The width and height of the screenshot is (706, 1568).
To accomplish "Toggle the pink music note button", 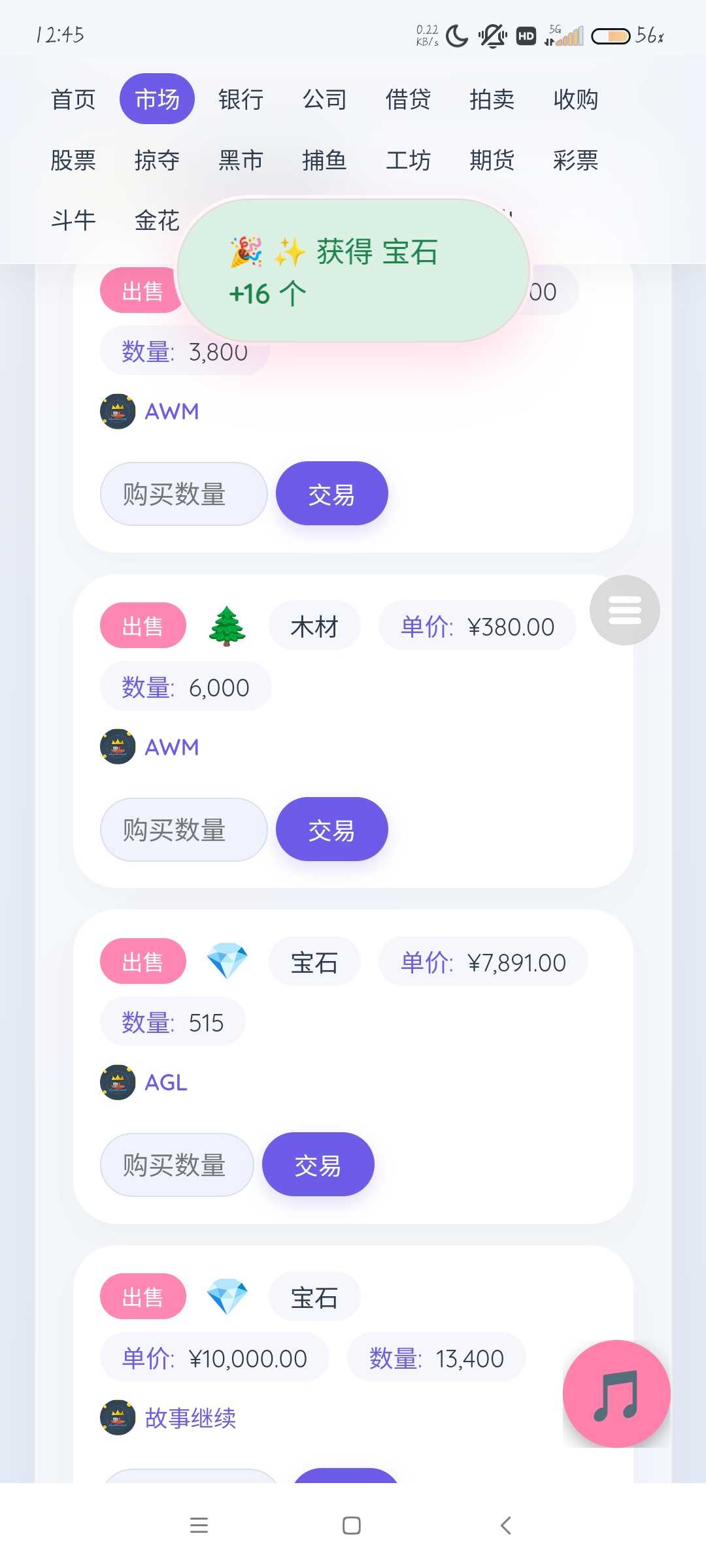I will point(616,1394).
